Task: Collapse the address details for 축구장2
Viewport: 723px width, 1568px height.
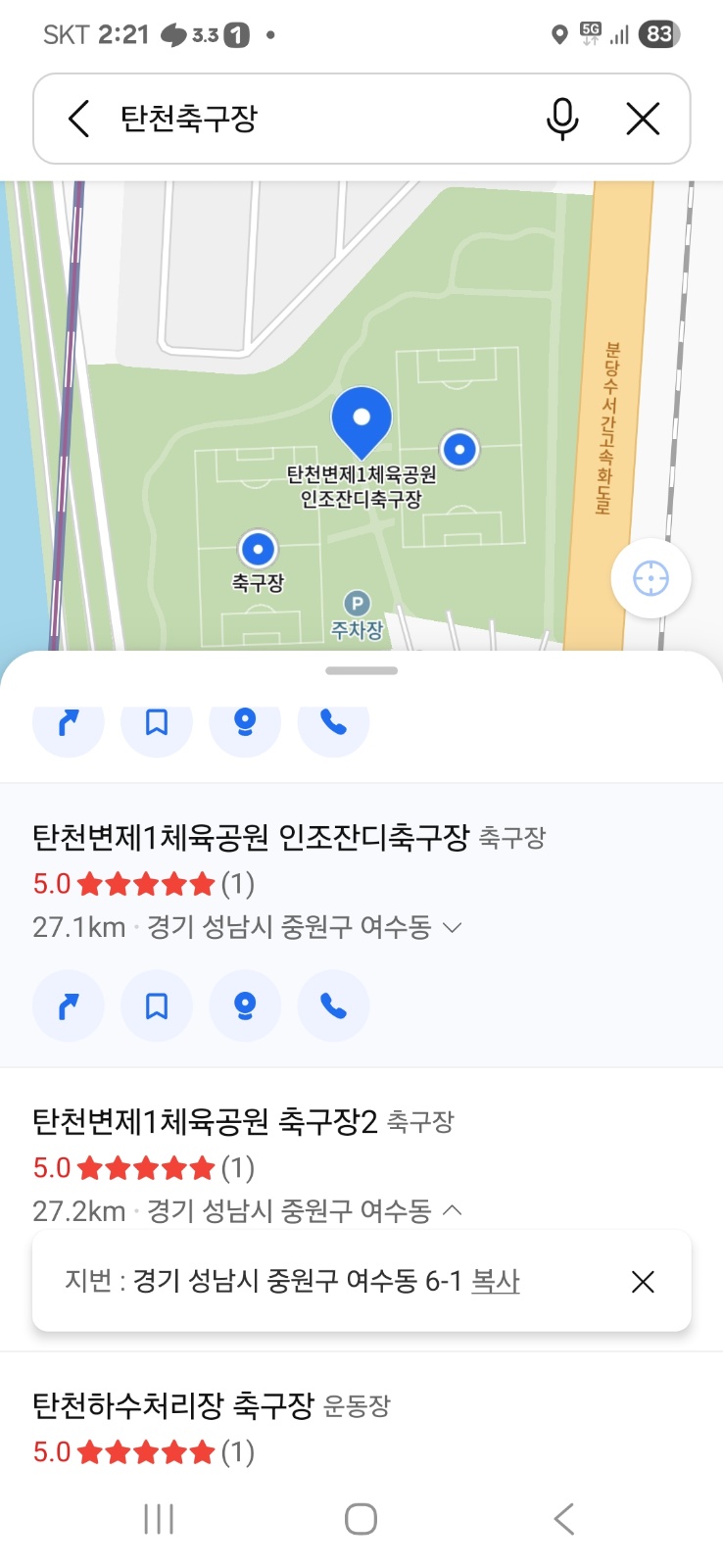Action: coord(453,1210)
